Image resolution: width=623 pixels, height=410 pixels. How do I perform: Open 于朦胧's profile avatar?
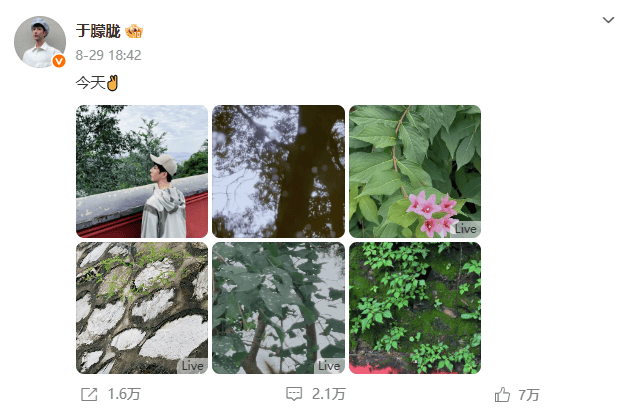(x=40, y=42)
